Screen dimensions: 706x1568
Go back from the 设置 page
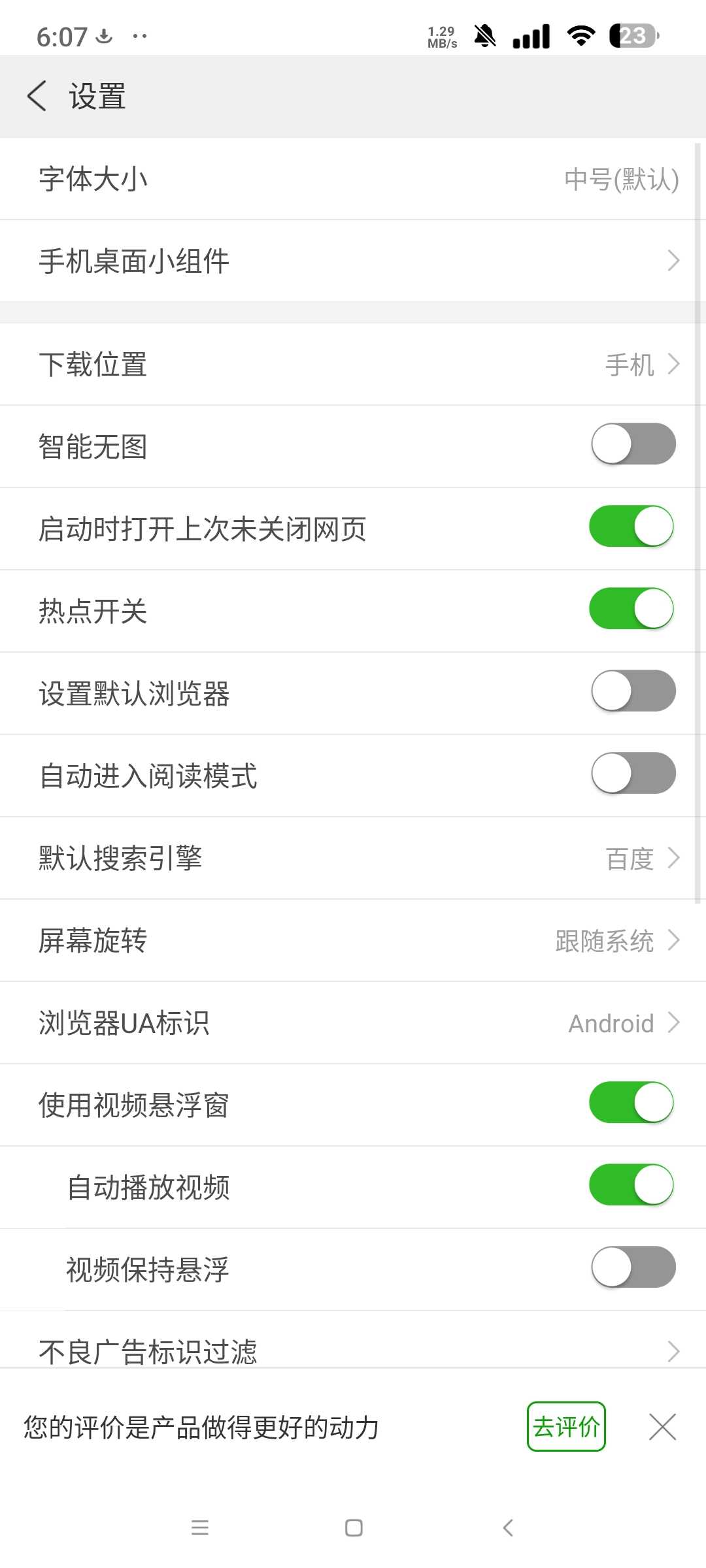point(37,96)
